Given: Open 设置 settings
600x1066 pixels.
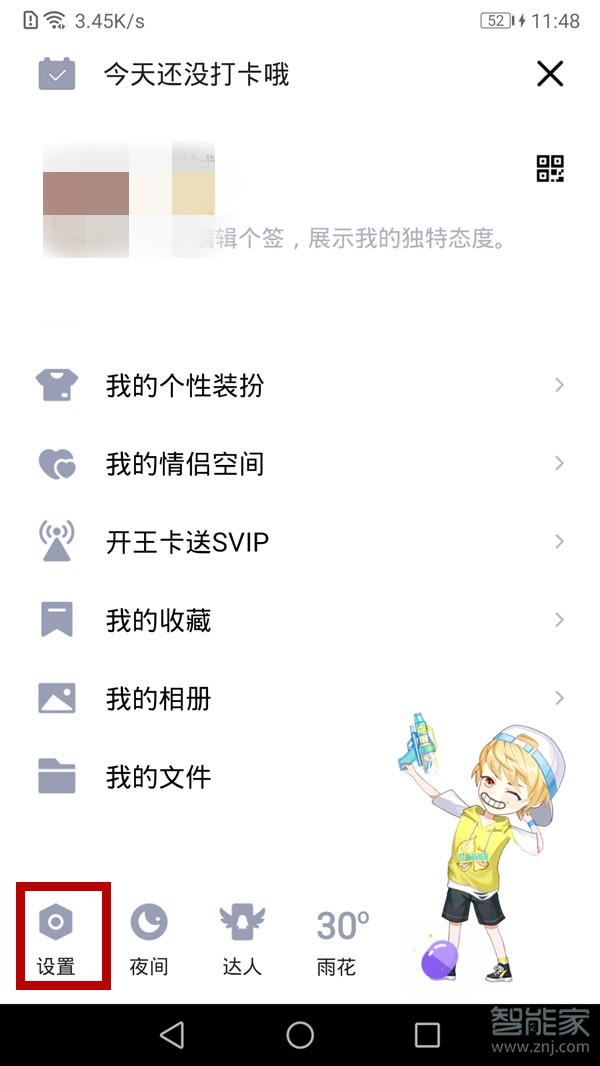Looking at the screenshot, I should pyautogui.click(x=57, y=938).
